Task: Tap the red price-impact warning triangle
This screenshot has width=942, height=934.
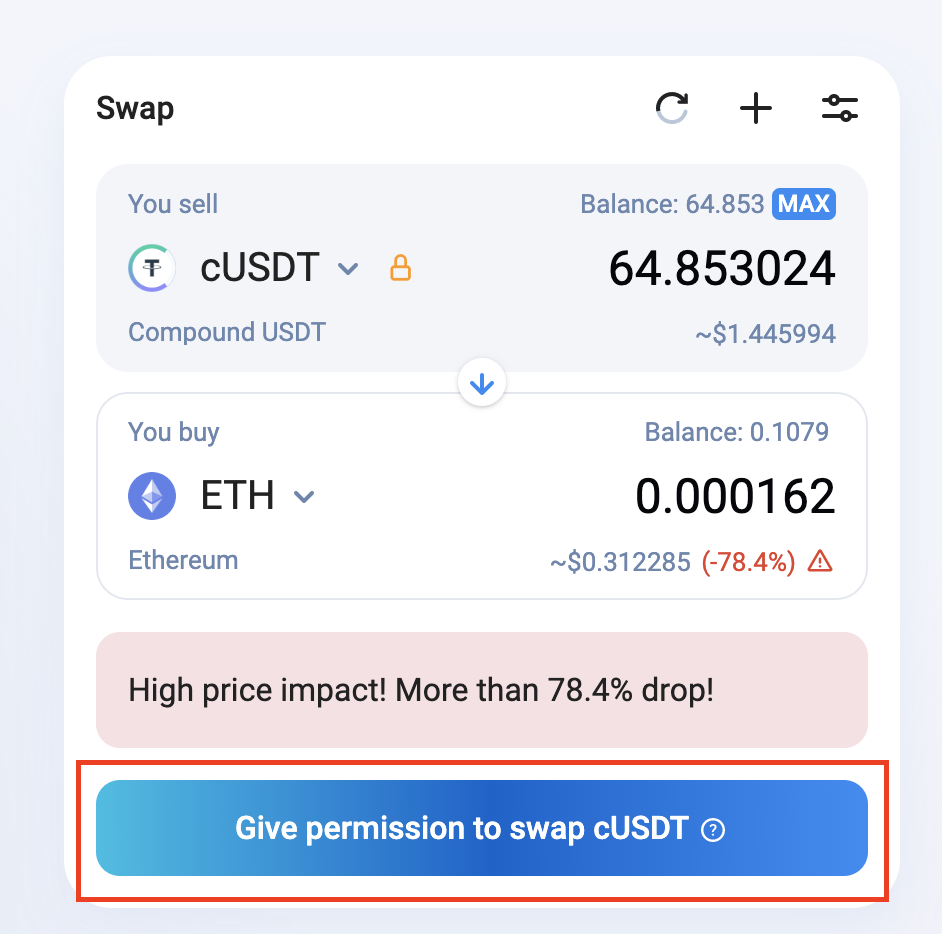Action: [820, 562]
